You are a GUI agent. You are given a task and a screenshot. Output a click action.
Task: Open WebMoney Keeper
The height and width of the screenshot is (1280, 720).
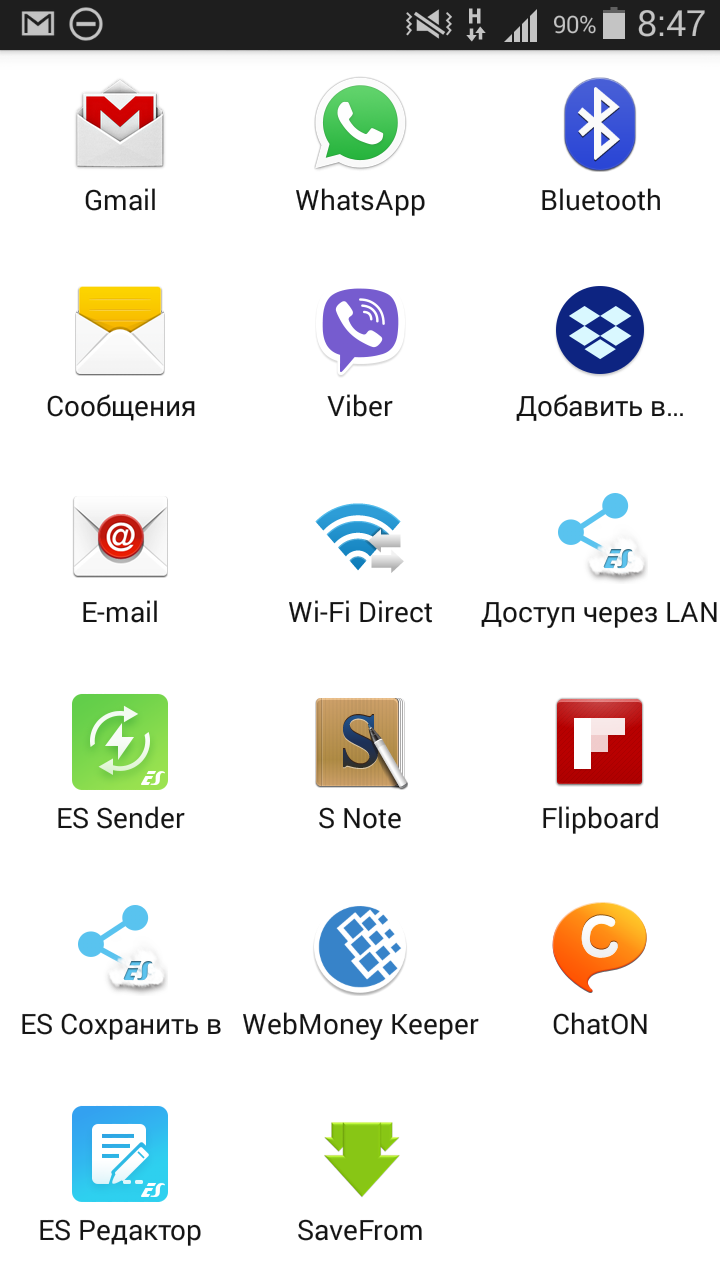(360, 971)
